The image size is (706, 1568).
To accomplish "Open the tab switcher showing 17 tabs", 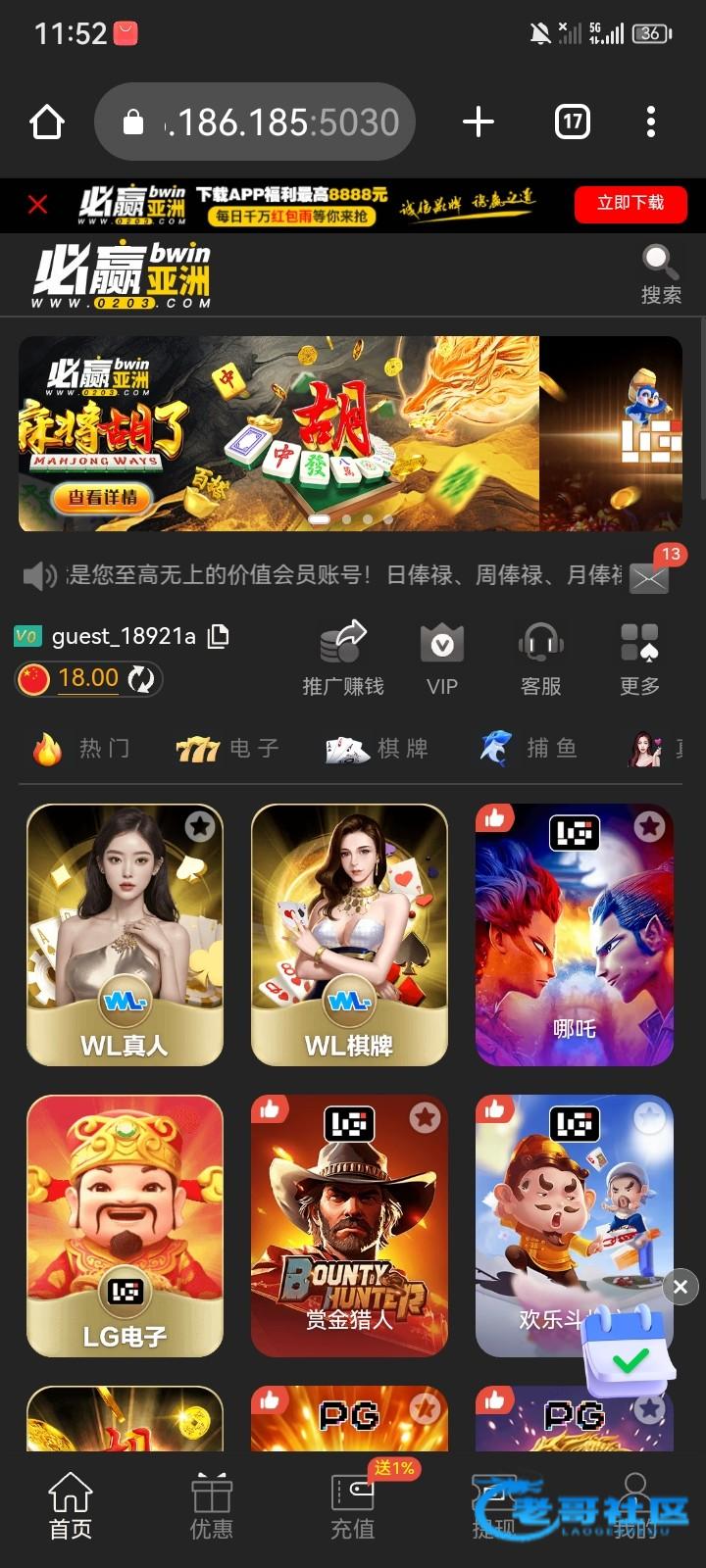I will pyautogui.click(x=572, y=122).
